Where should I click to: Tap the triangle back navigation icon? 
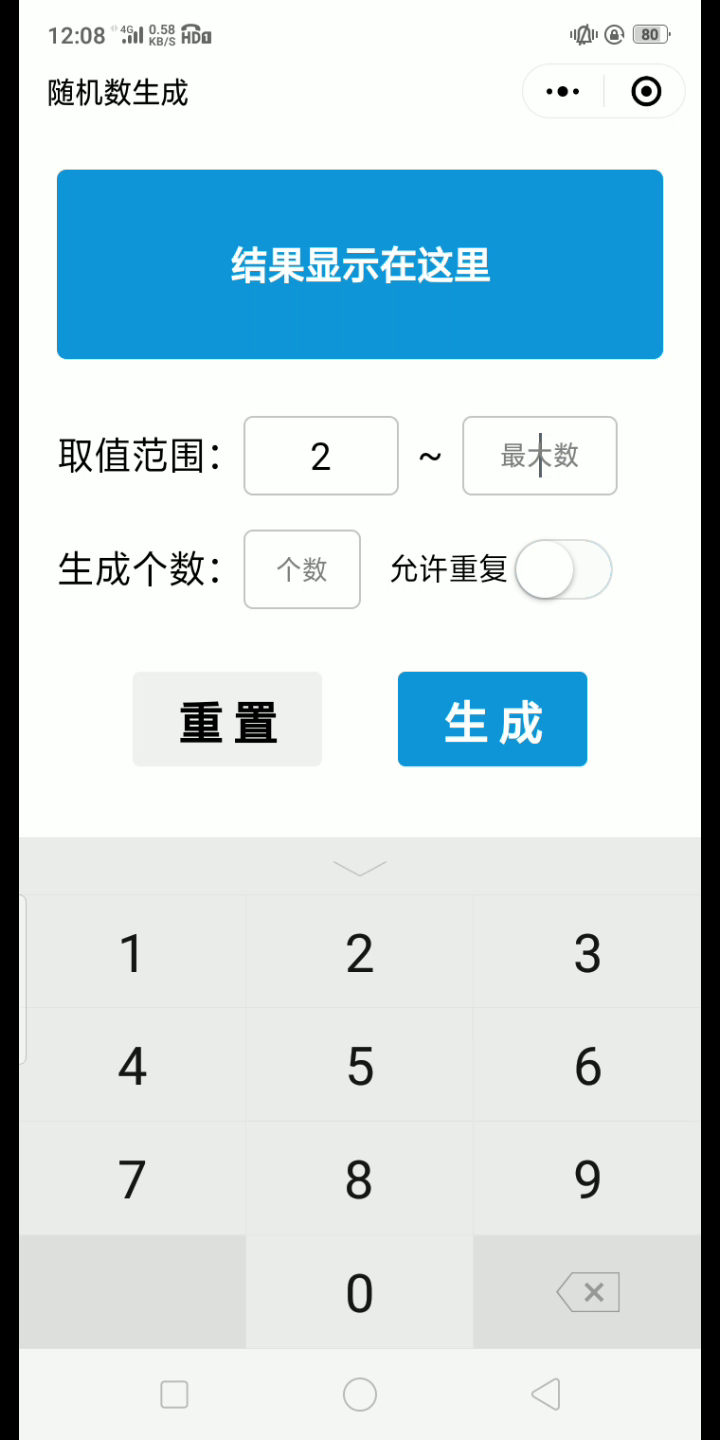(x=545, y=1393)
